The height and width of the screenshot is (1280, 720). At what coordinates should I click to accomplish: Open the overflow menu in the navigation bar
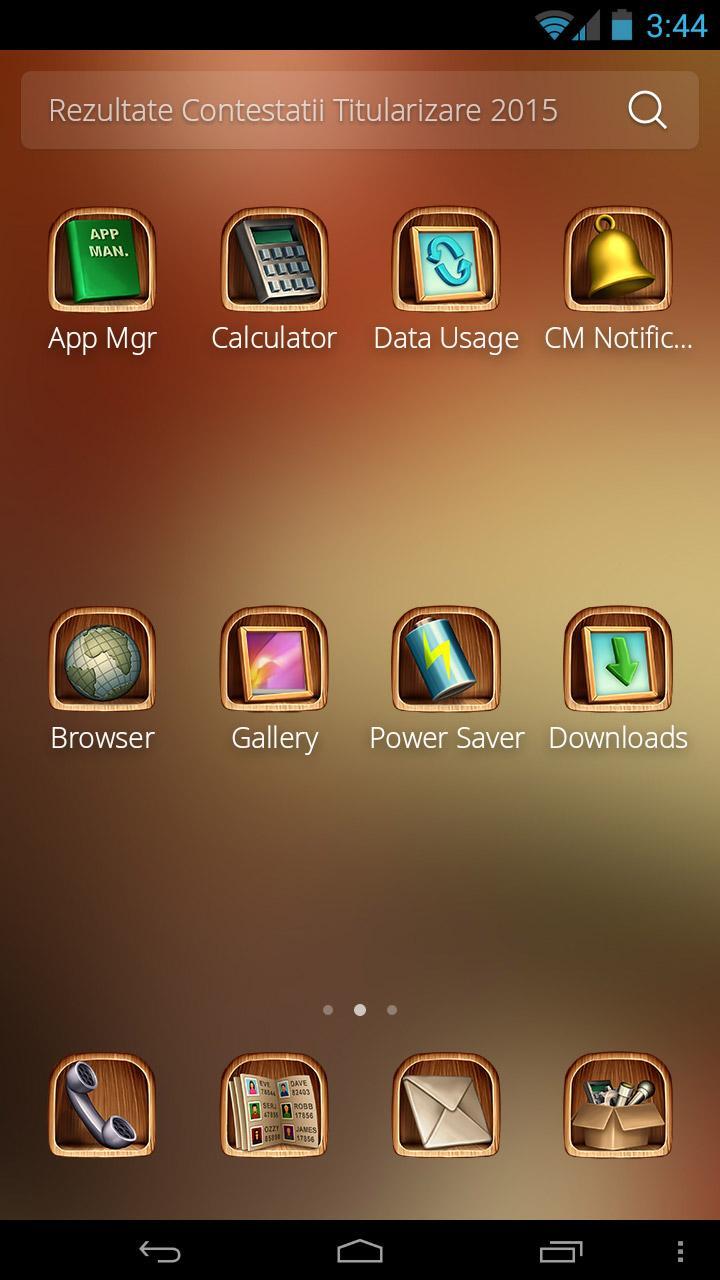pyautogui.click(x=677, y=1251)
